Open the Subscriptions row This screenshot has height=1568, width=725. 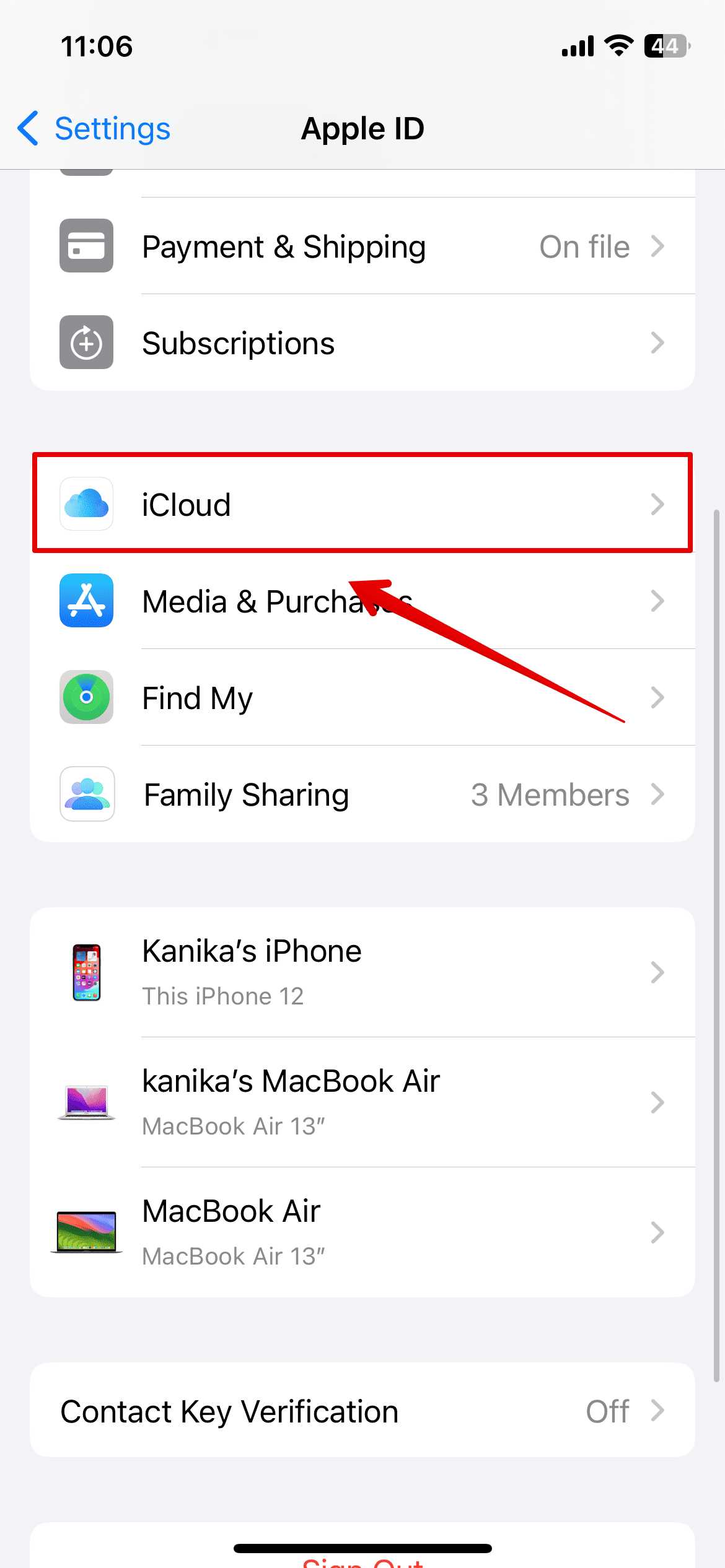[x=362, y=343]
